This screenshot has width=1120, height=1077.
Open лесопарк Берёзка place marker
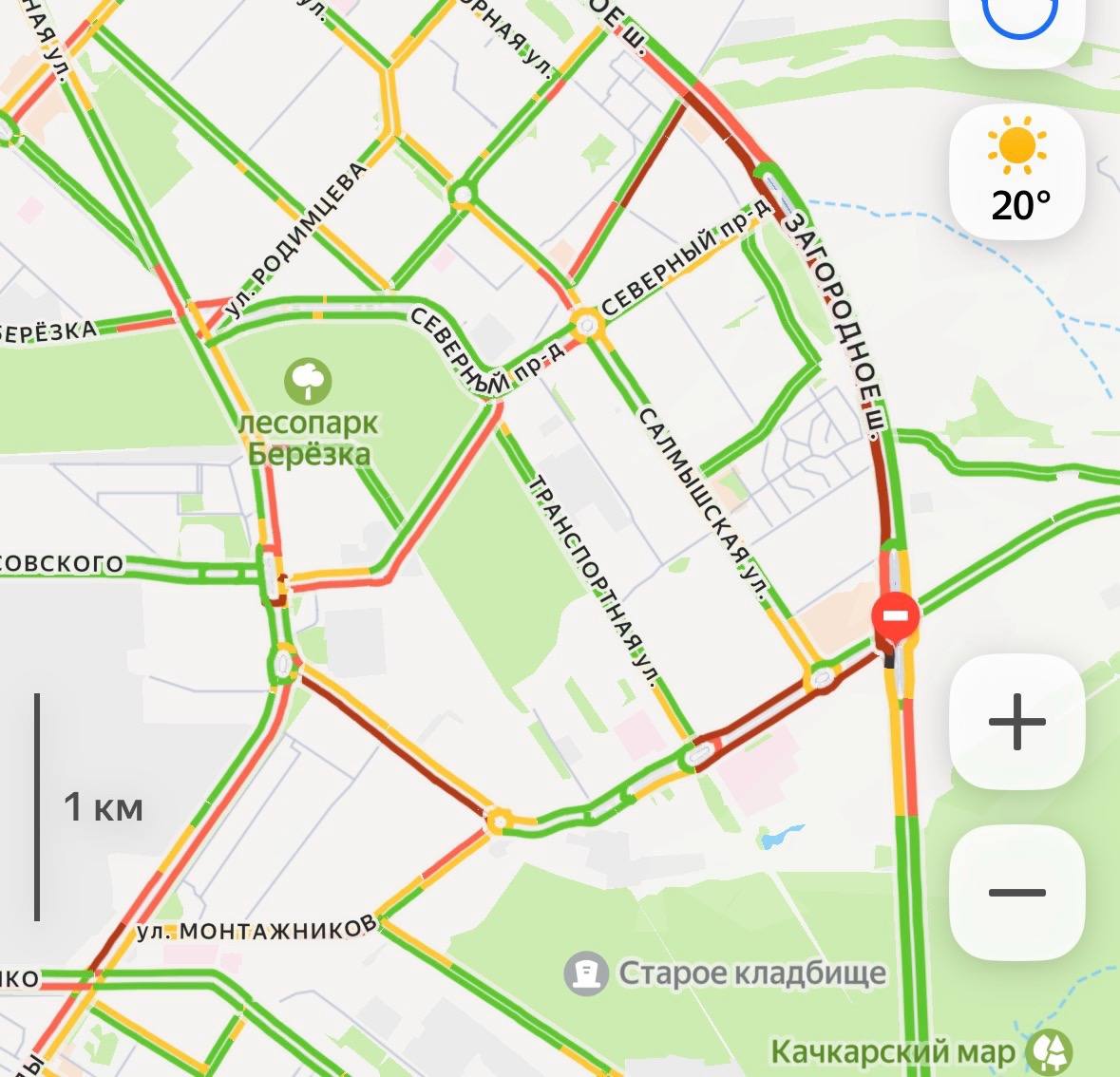(x=308, y=381)
